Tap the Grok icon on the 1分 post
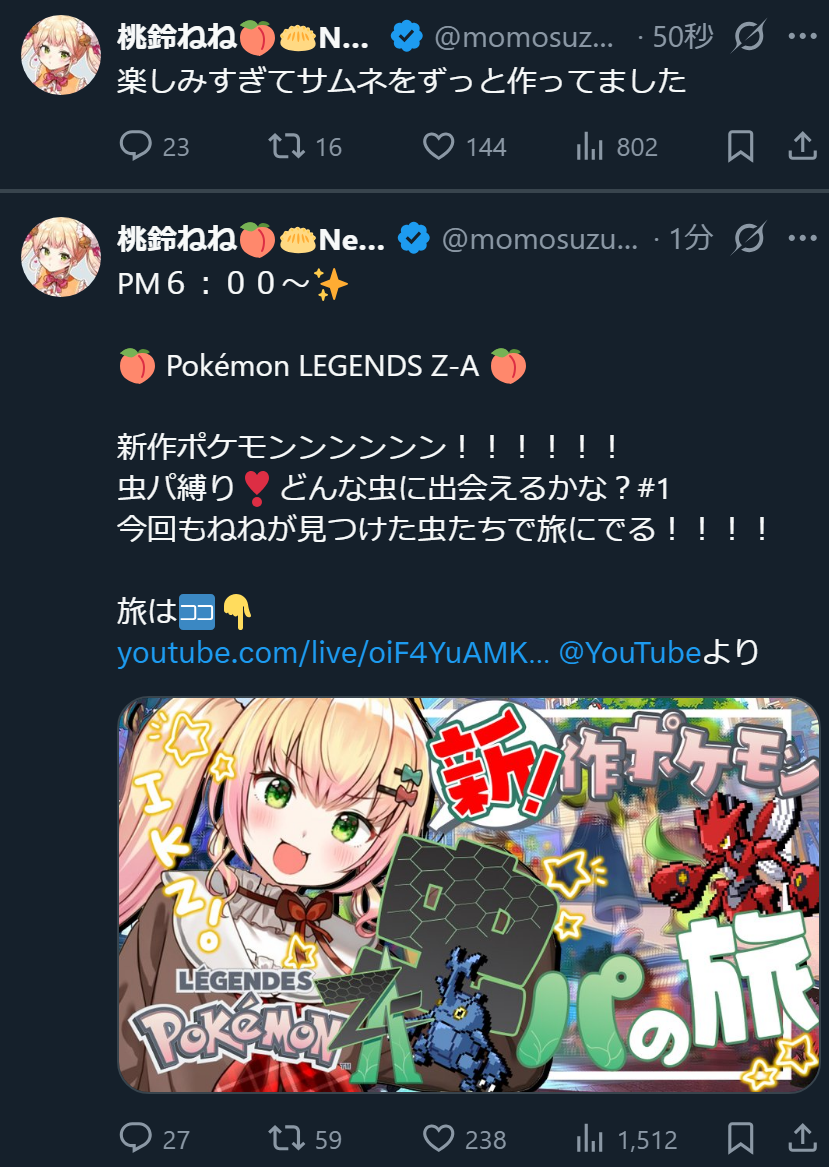Viewport: 829px width, 1167px height. 748,240
